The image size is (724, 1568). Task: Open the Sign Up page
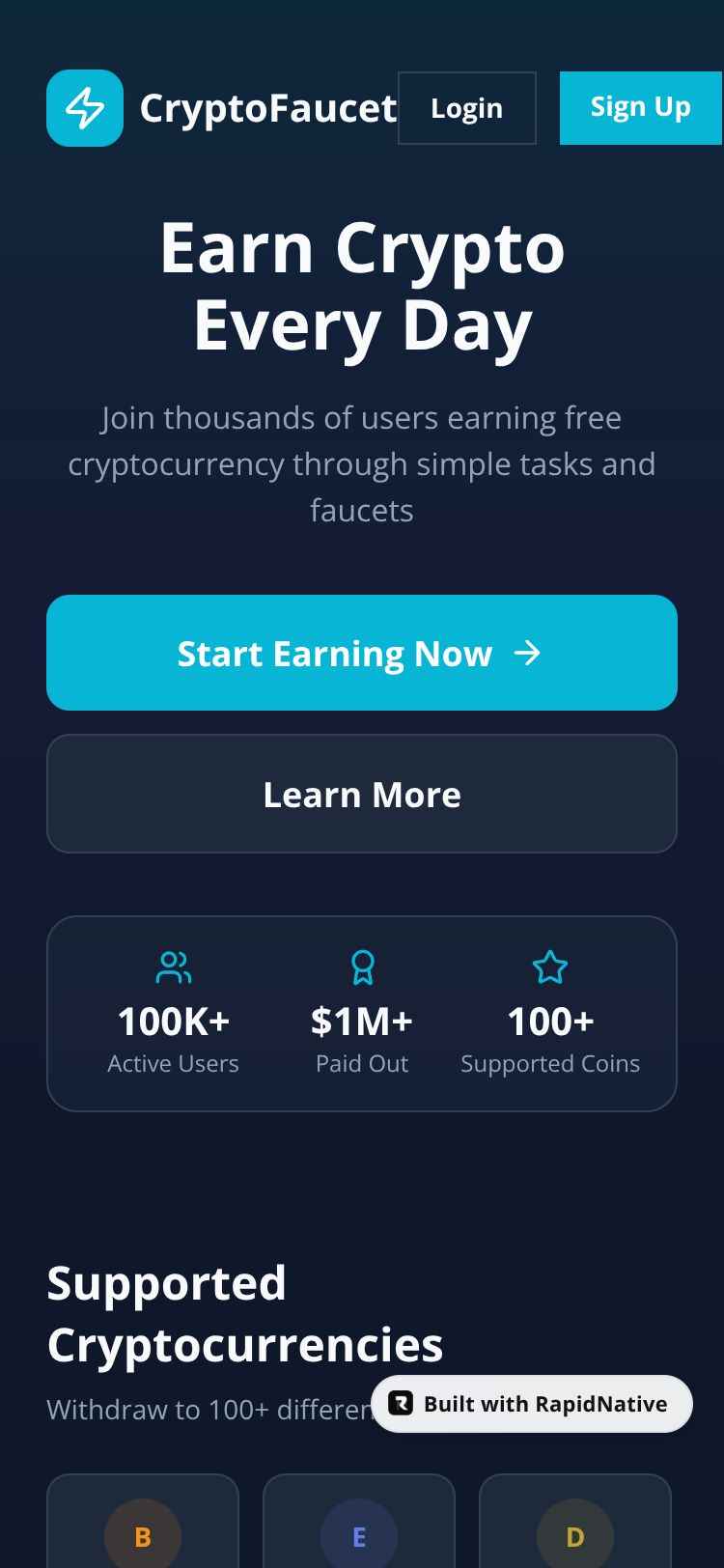[640, 107]
